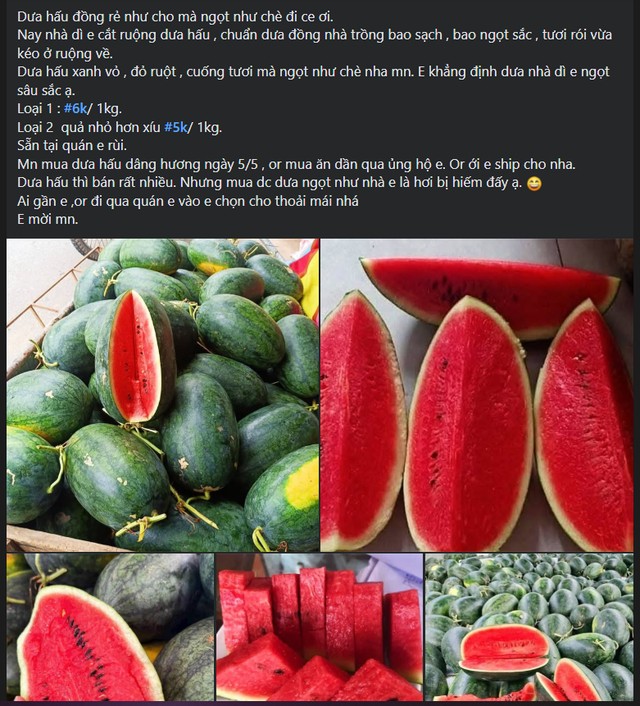This screenshot has width=640, height=706.
Task: View the close-up photo of a halved watermelon
Action: (x=110, y=628)
